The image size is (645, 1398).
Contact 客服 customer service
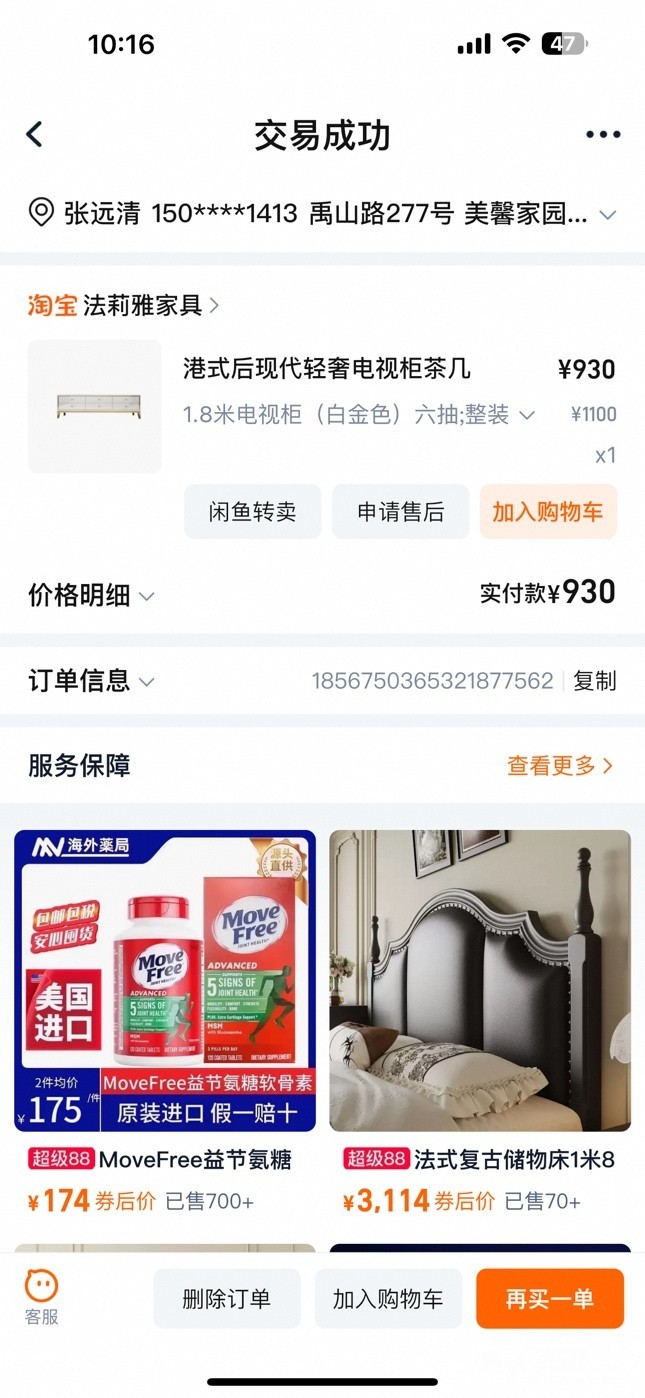tap(42, 1297)
